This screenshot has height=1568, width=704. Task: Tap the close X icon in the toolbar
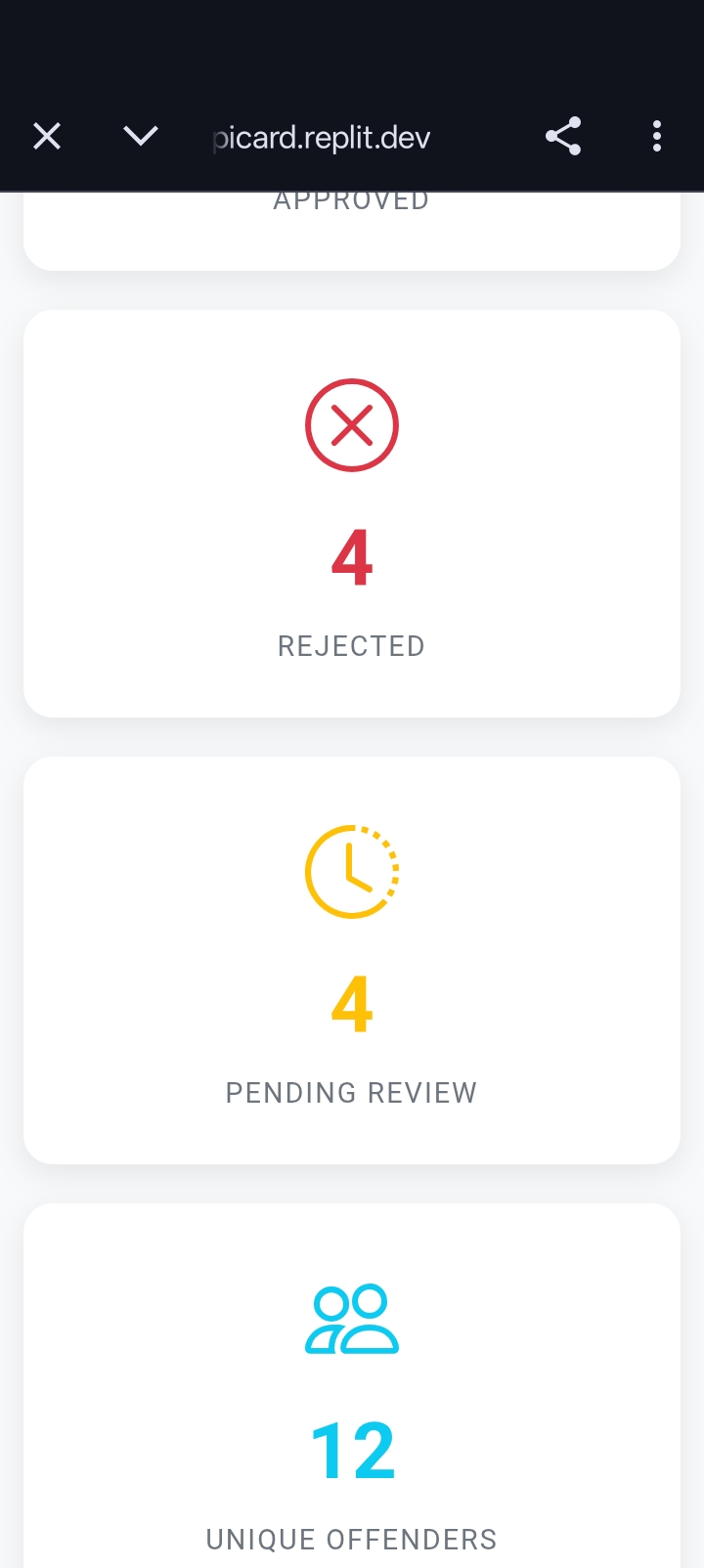46,136
